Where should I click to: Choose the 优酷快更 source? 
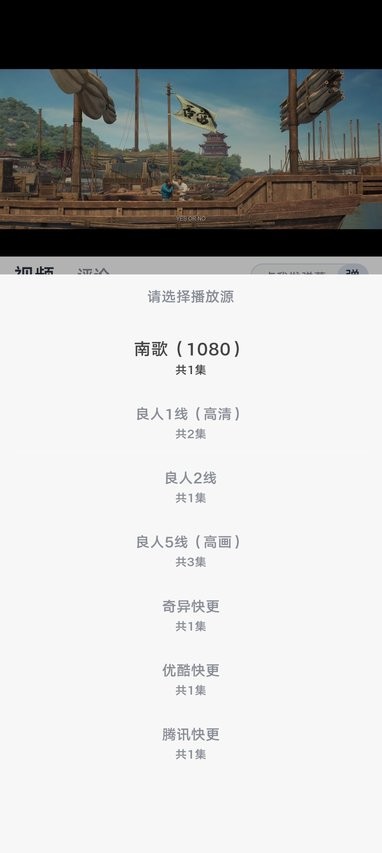[x=190, y=679]
